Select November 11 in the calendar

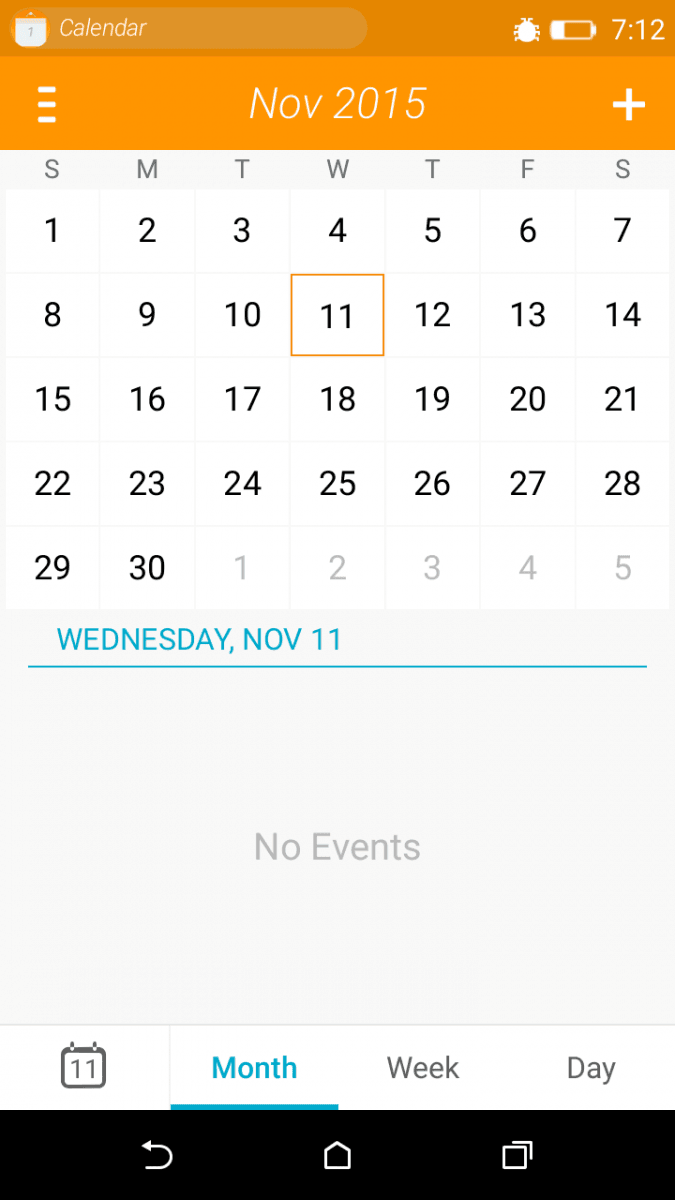tap(337, 315)
